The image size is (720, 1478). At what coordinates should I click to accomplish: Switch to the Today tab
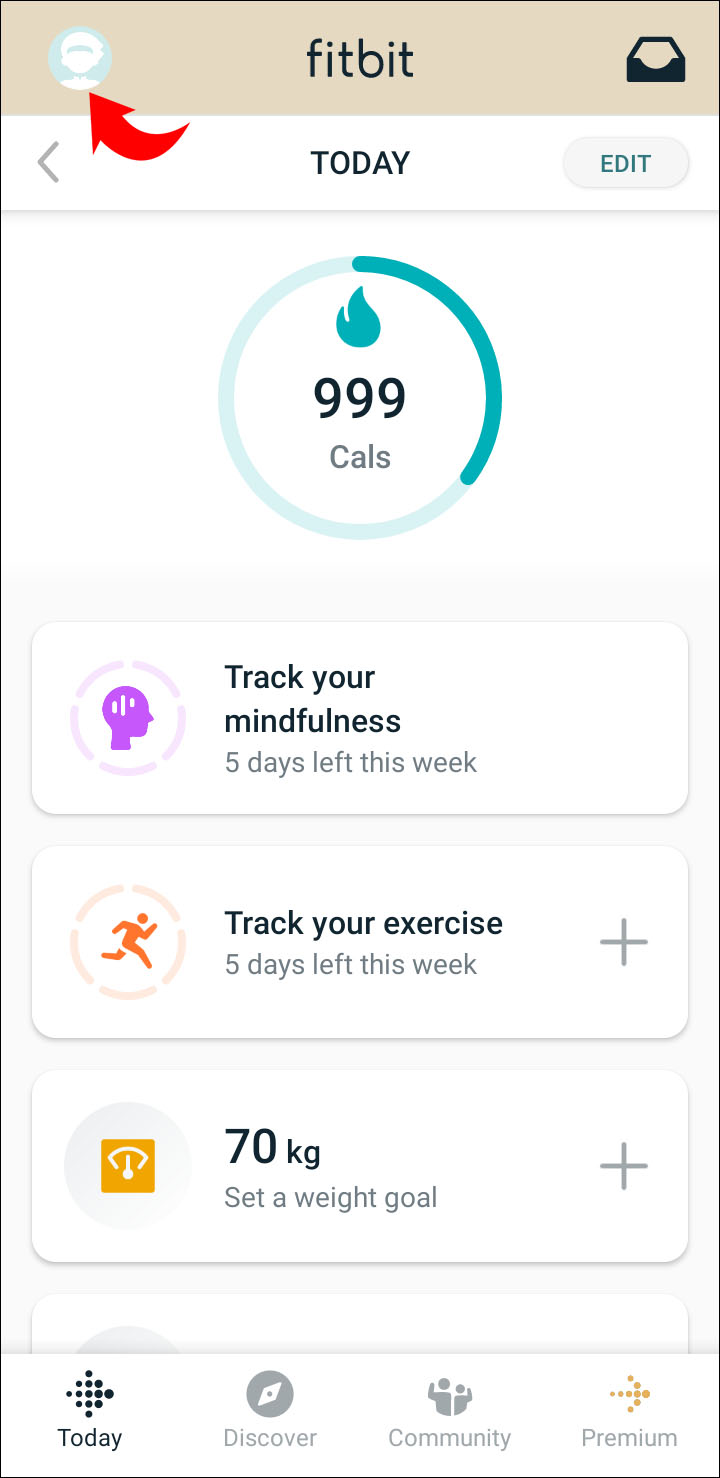(90, 1411)
